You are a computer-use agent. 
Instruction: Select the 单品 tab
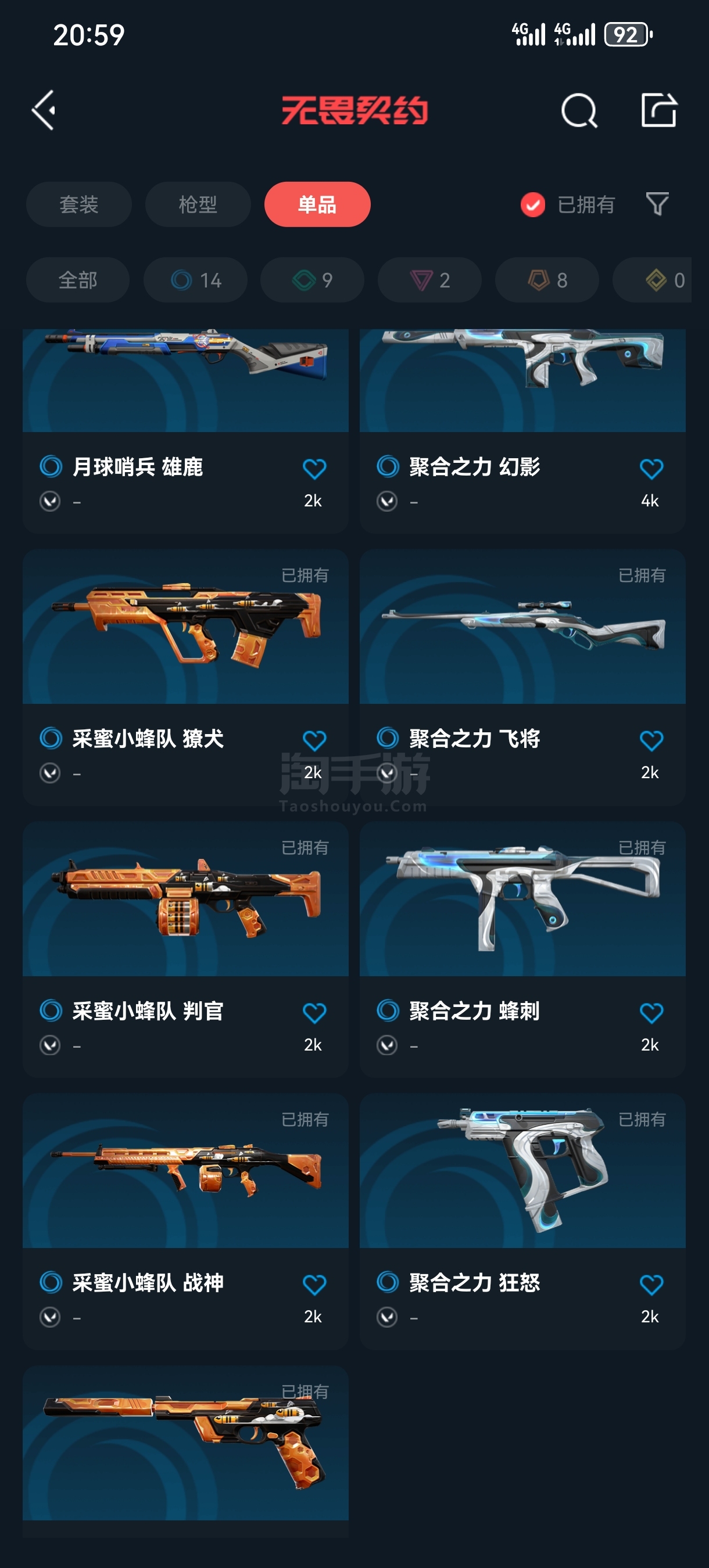(317, 204)
